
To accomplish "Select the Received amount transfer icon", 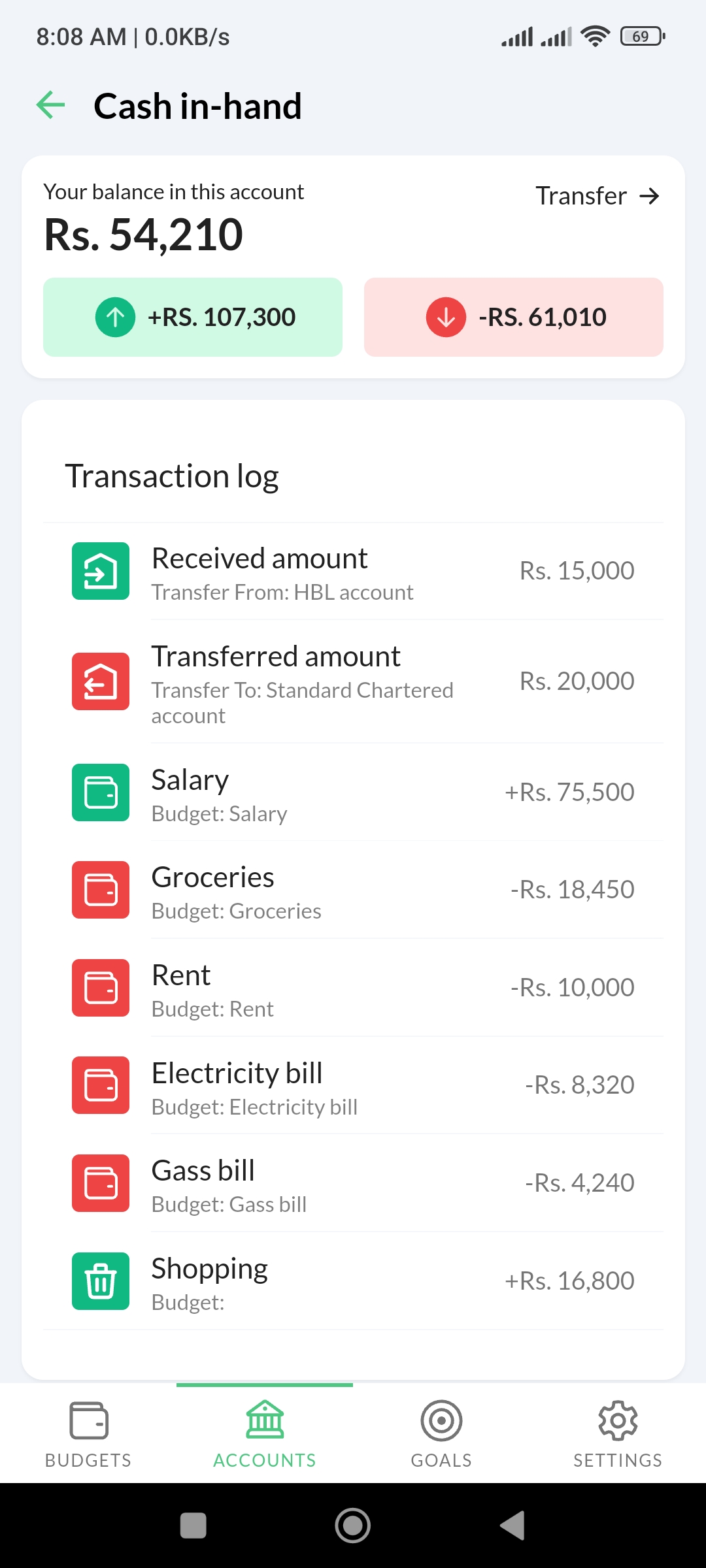I will coord(100,570).
